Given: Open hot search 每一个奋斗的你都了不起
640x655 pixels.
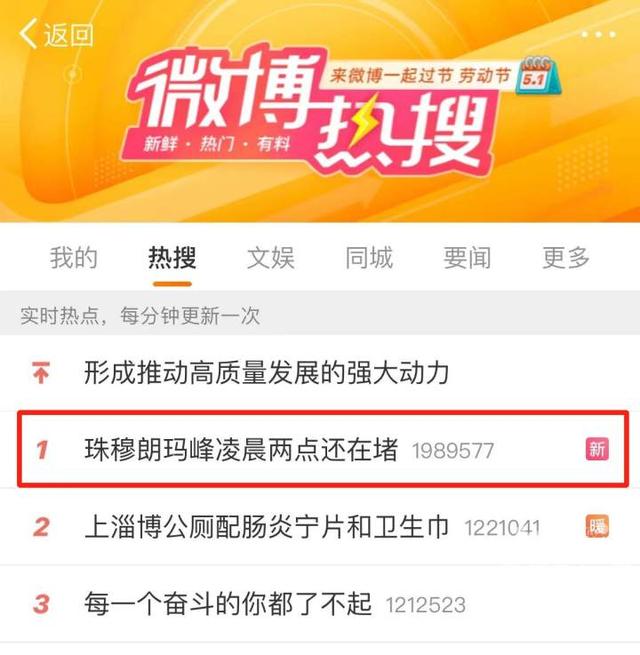Looking at the screenshot, I should (x=228, y=603).
